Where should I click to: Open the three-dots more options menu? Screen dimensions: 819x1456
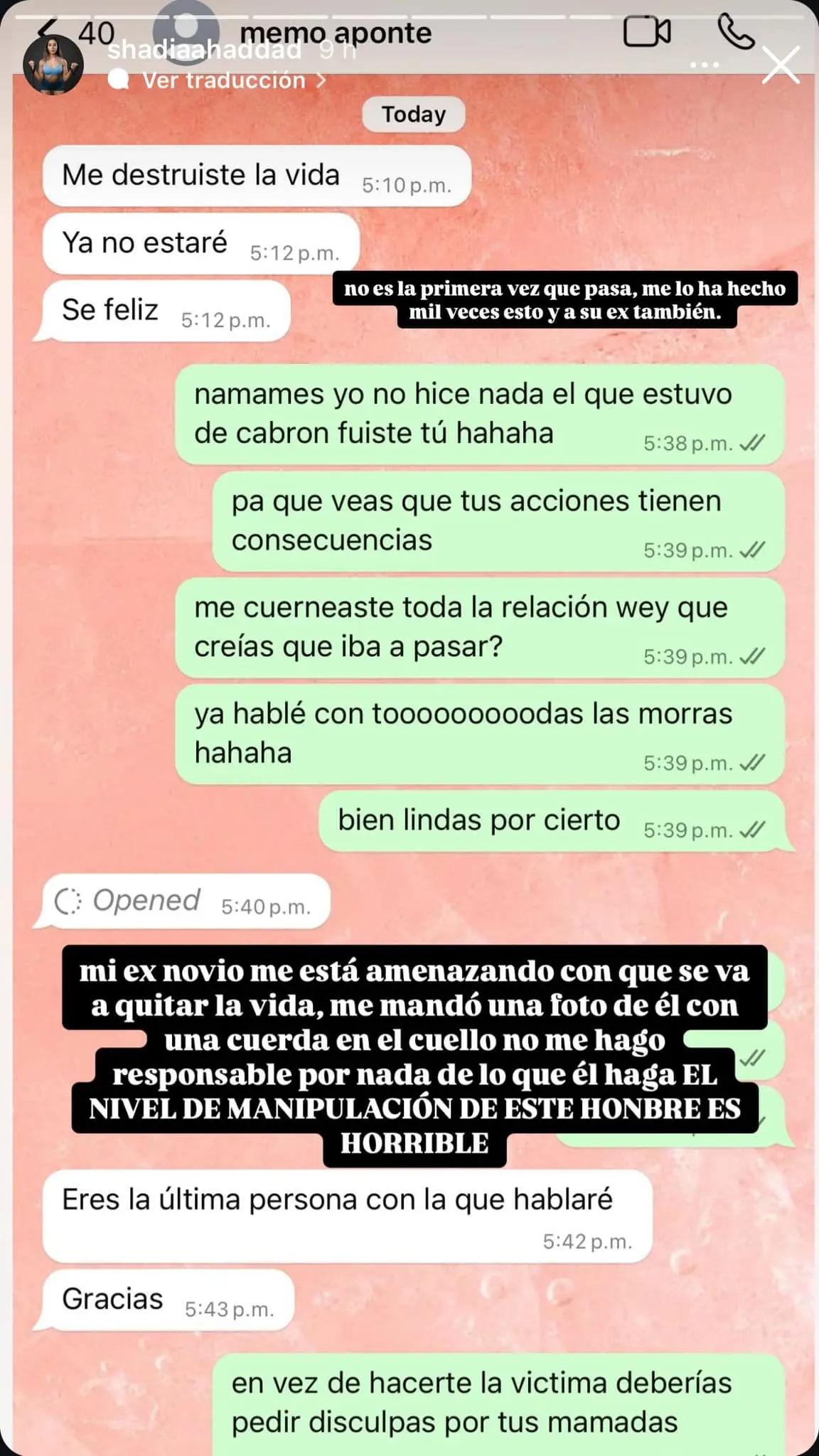704,63
